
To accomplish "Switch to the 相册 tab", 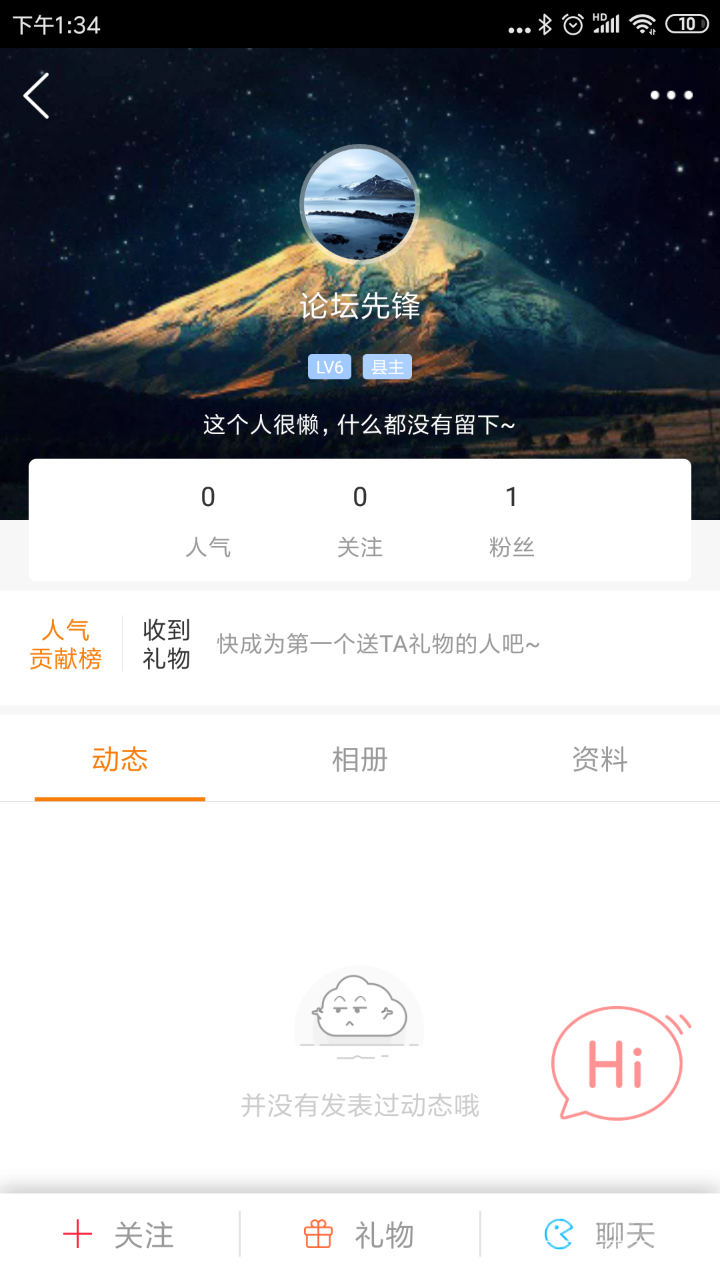I will (x=360, y=760).
